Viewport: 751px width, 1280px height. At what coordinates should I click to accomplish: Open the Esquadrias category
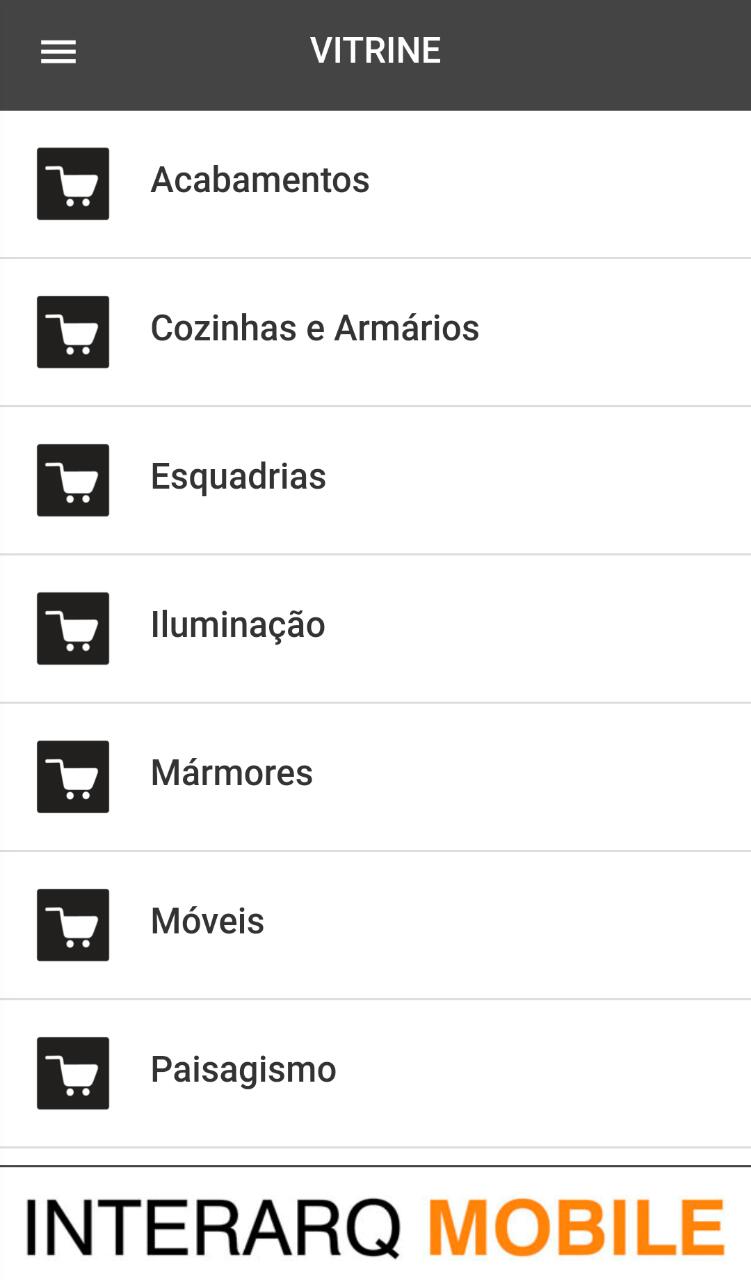tap(375, 480)
